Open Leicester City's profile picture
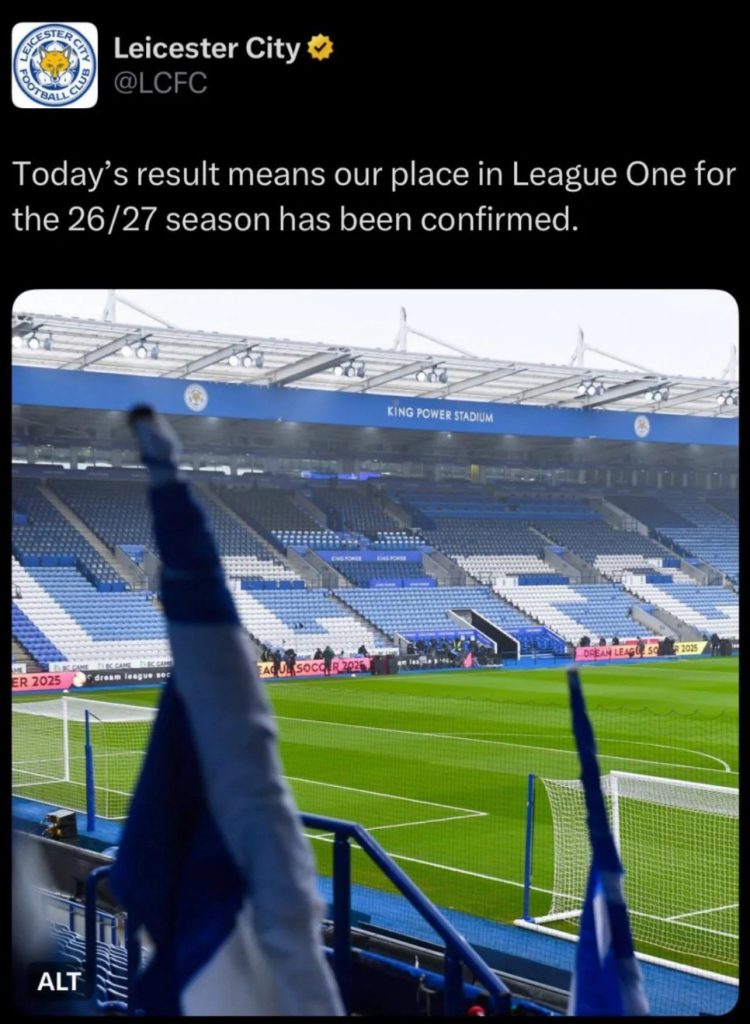Screen dimensions: 750x1024 point(54,65)
